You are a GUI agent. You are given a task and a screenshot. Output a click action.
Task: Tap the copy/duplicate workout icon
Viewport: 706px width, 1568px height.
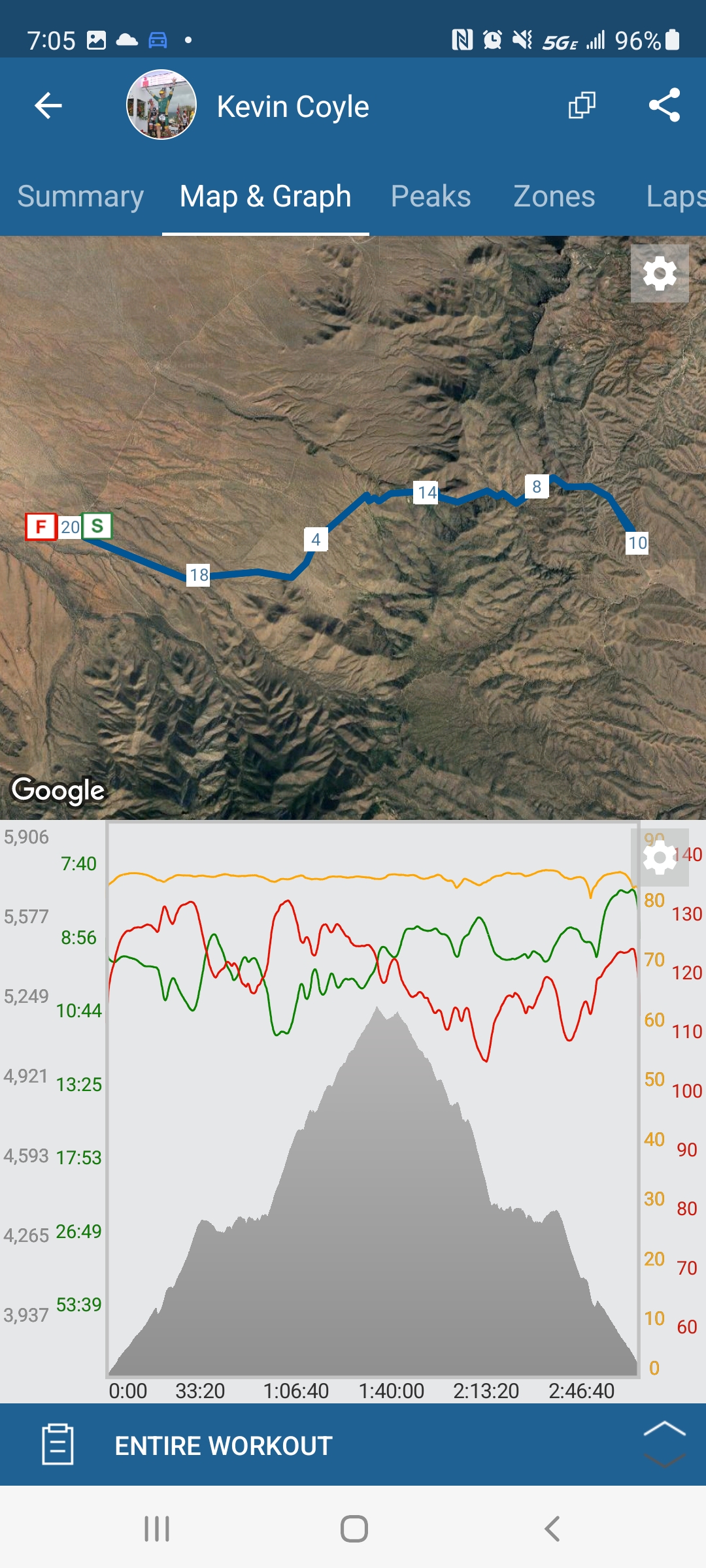pos(582,105)
